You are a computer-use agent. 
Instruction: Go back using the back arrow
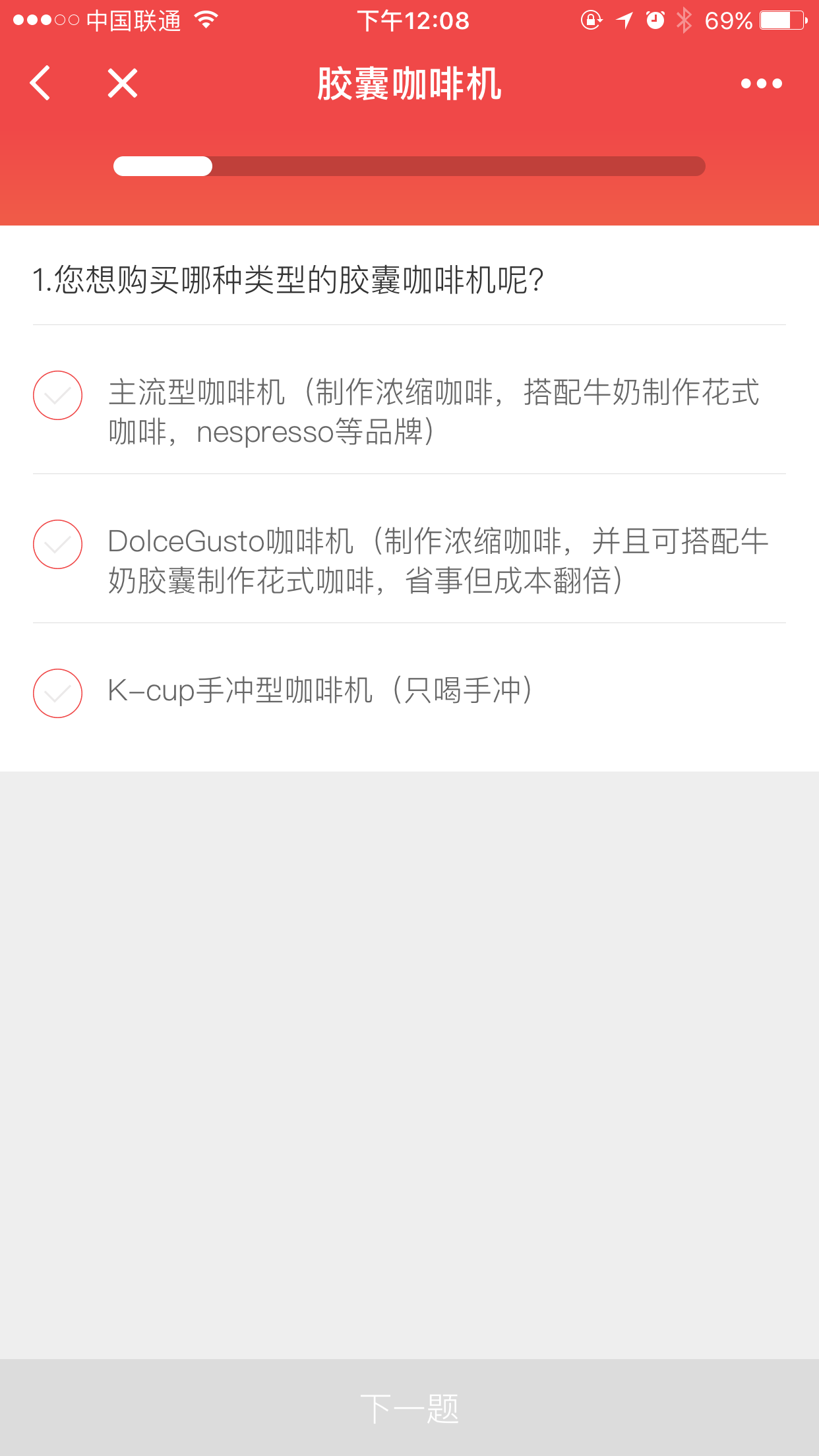[x=41, y=83]
